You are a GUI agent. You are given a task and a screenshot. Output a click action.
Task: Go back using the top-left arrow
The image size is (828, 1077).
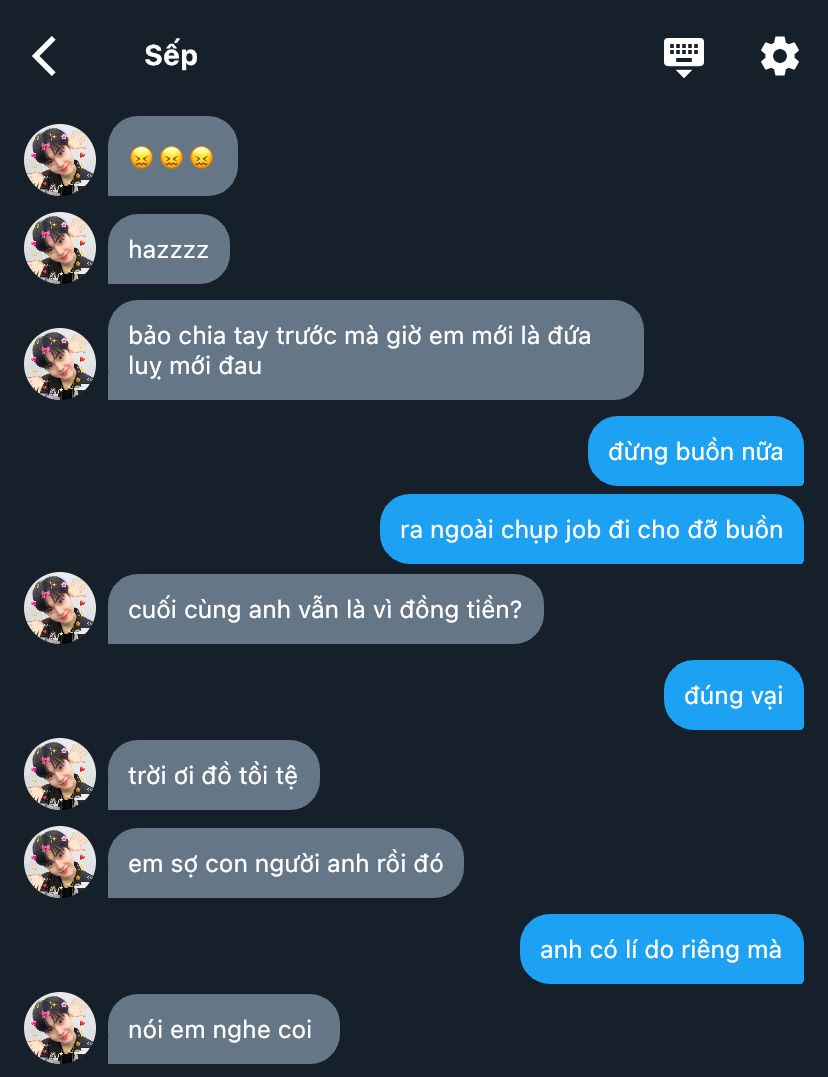pos(44,56)
